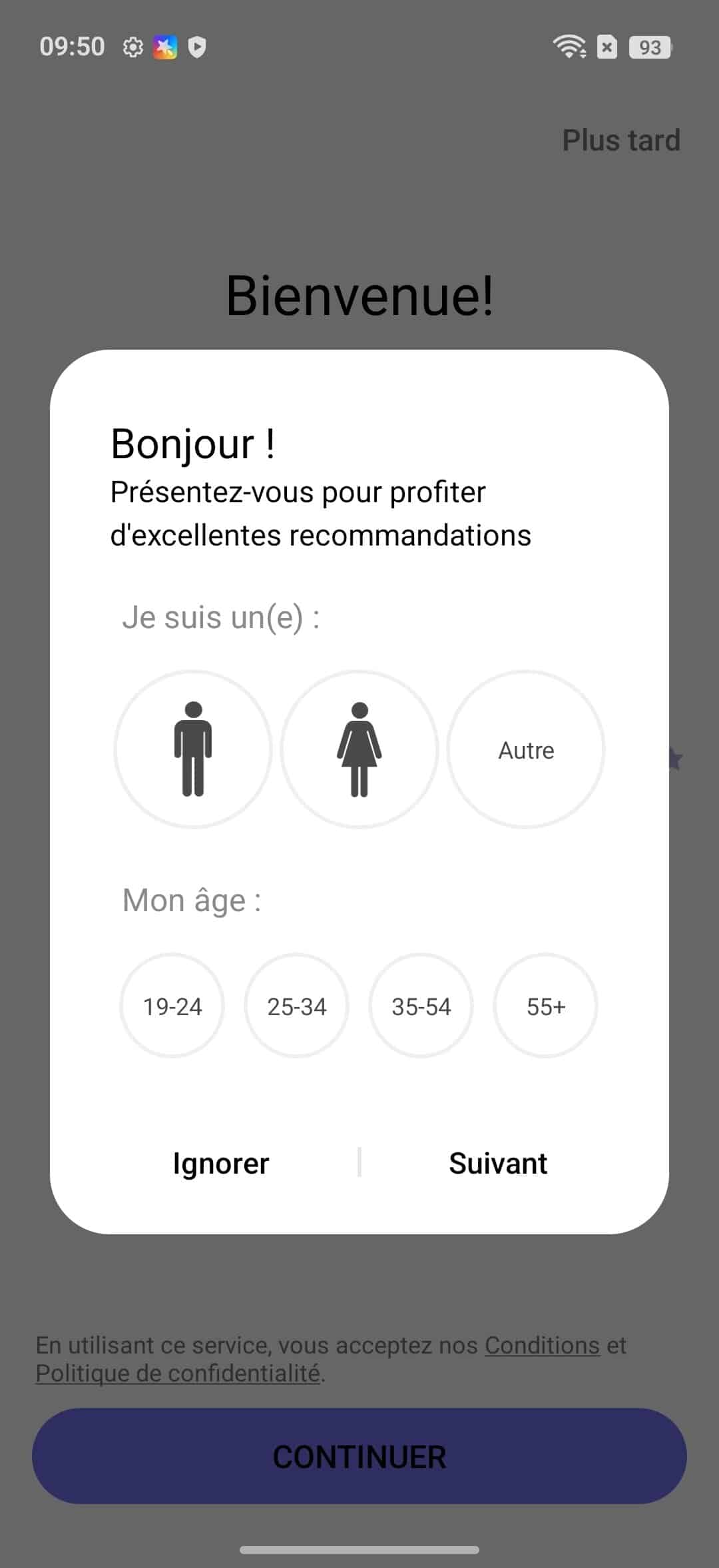The image size is (719, 1568).
Task: Pick the 25-34 age group
Action: point(297,1006)
